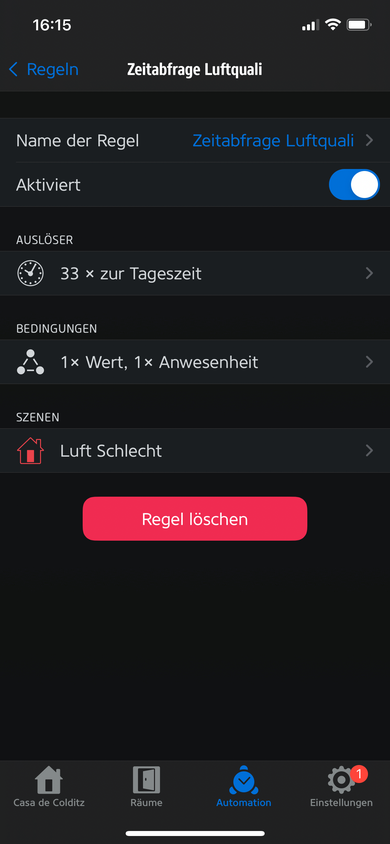Open the Luft Schlecht scene
Image resolution: width=390 pixels, height=844 pixels.
(195, 451)
